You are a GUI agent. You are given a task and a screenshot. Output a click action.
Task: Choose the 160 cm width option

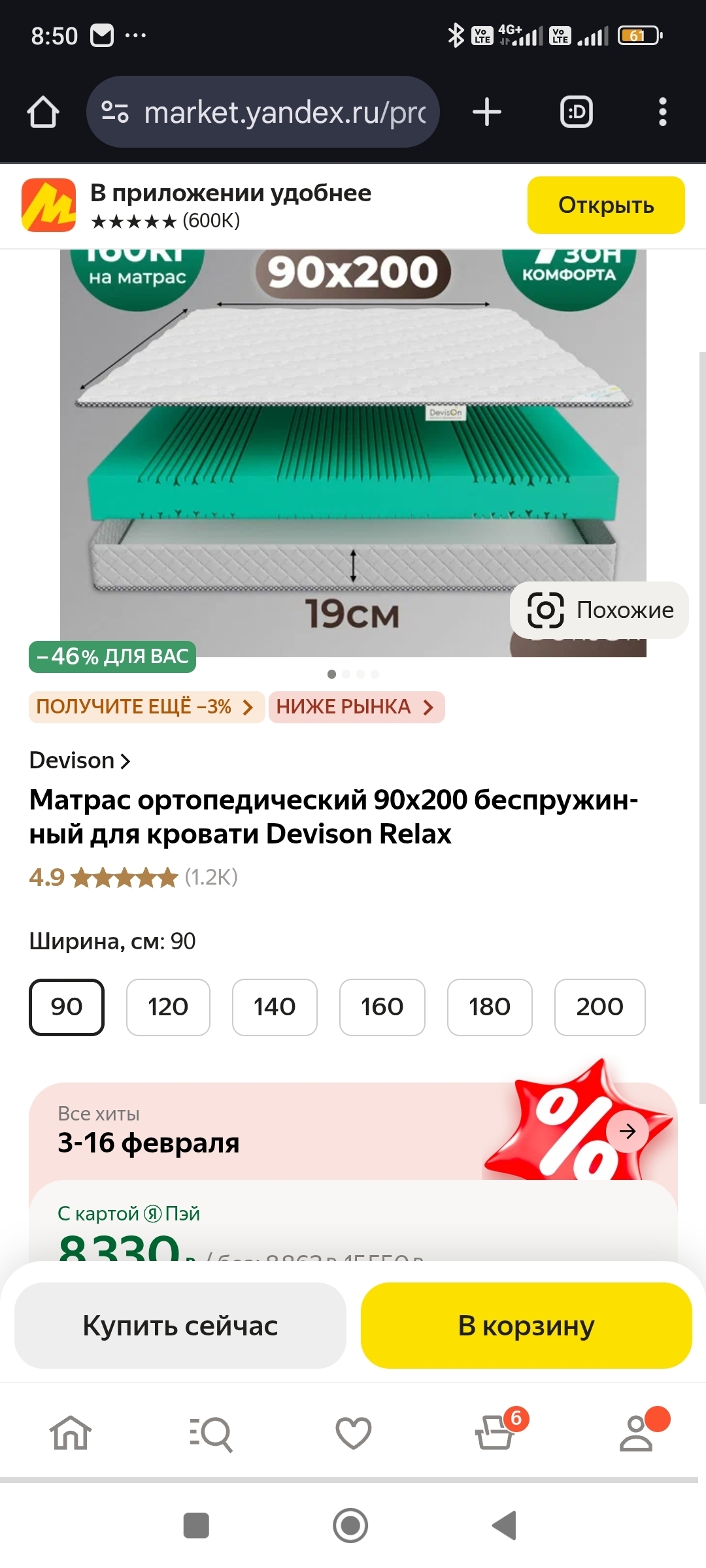(382, 1007)
